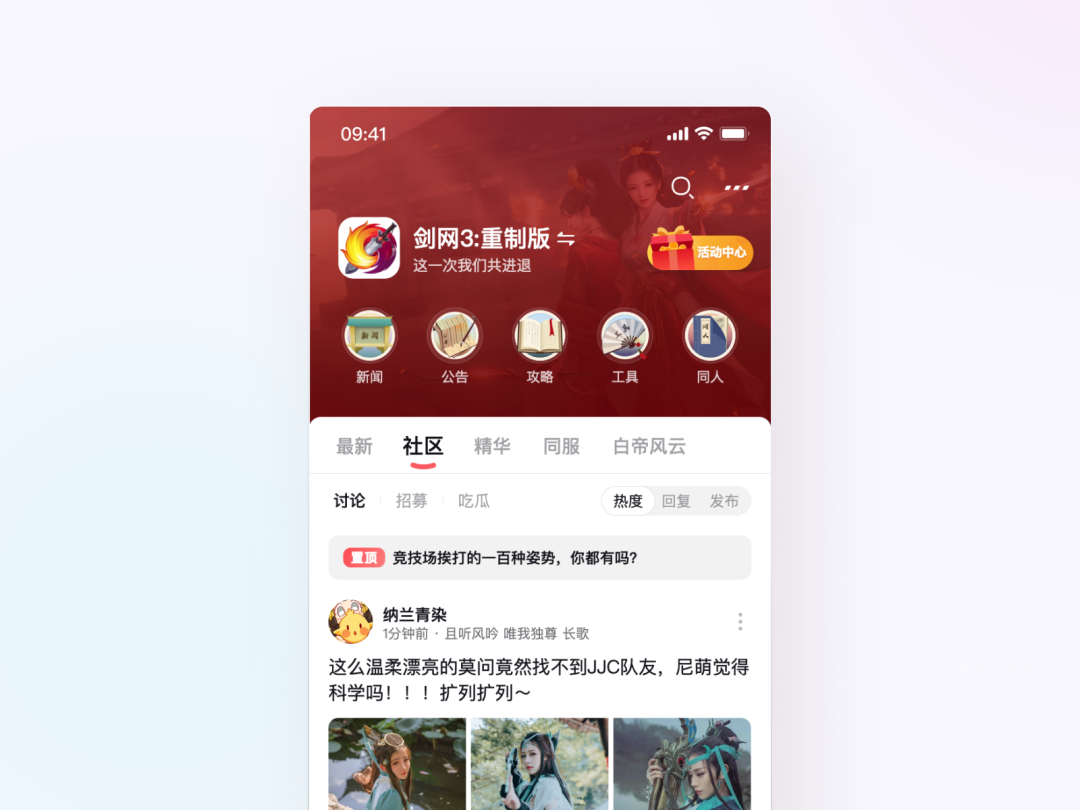Open the search icon in the header
Viewport: 1080px width, 810px height.
(682, 187)
